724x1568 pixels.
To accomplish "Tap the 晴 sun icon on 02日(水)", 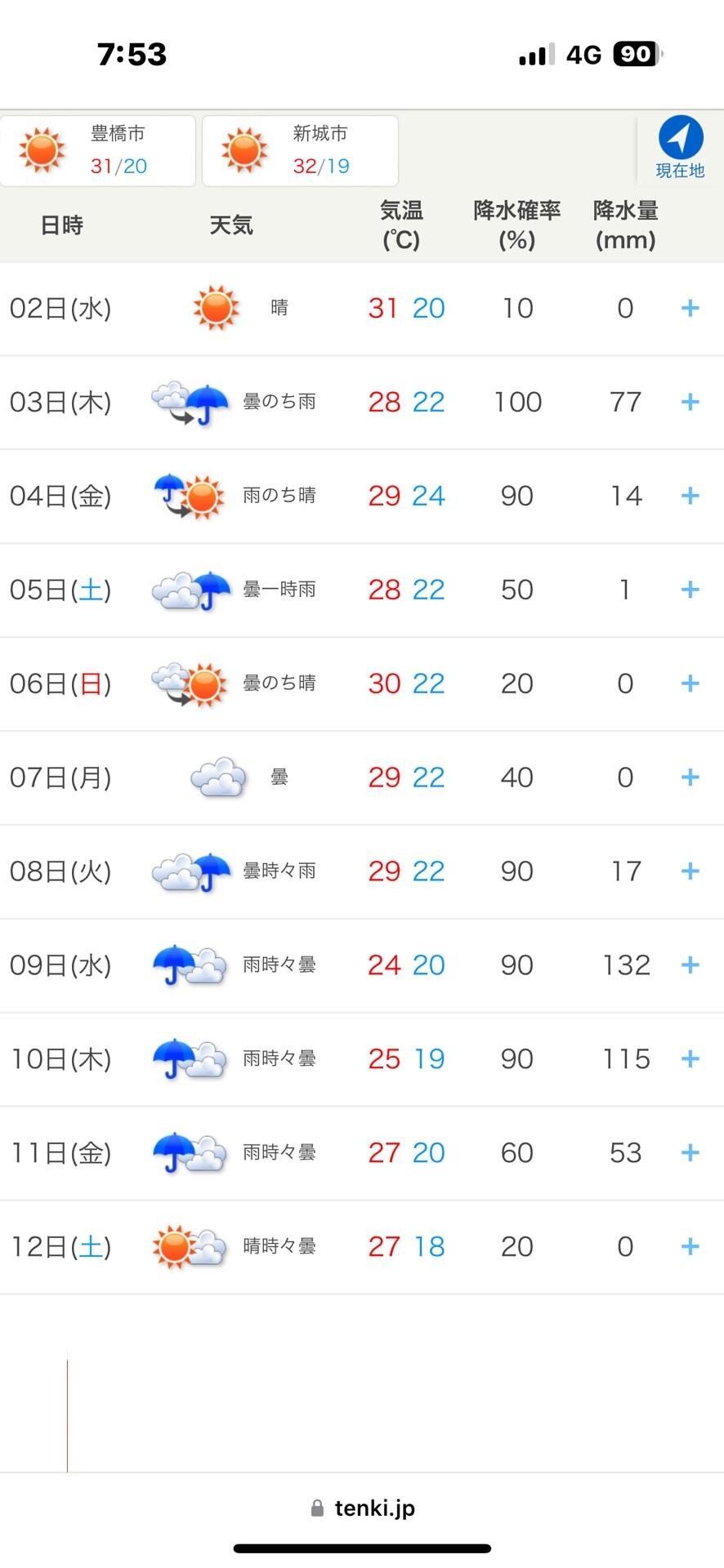I will (217, 308).
